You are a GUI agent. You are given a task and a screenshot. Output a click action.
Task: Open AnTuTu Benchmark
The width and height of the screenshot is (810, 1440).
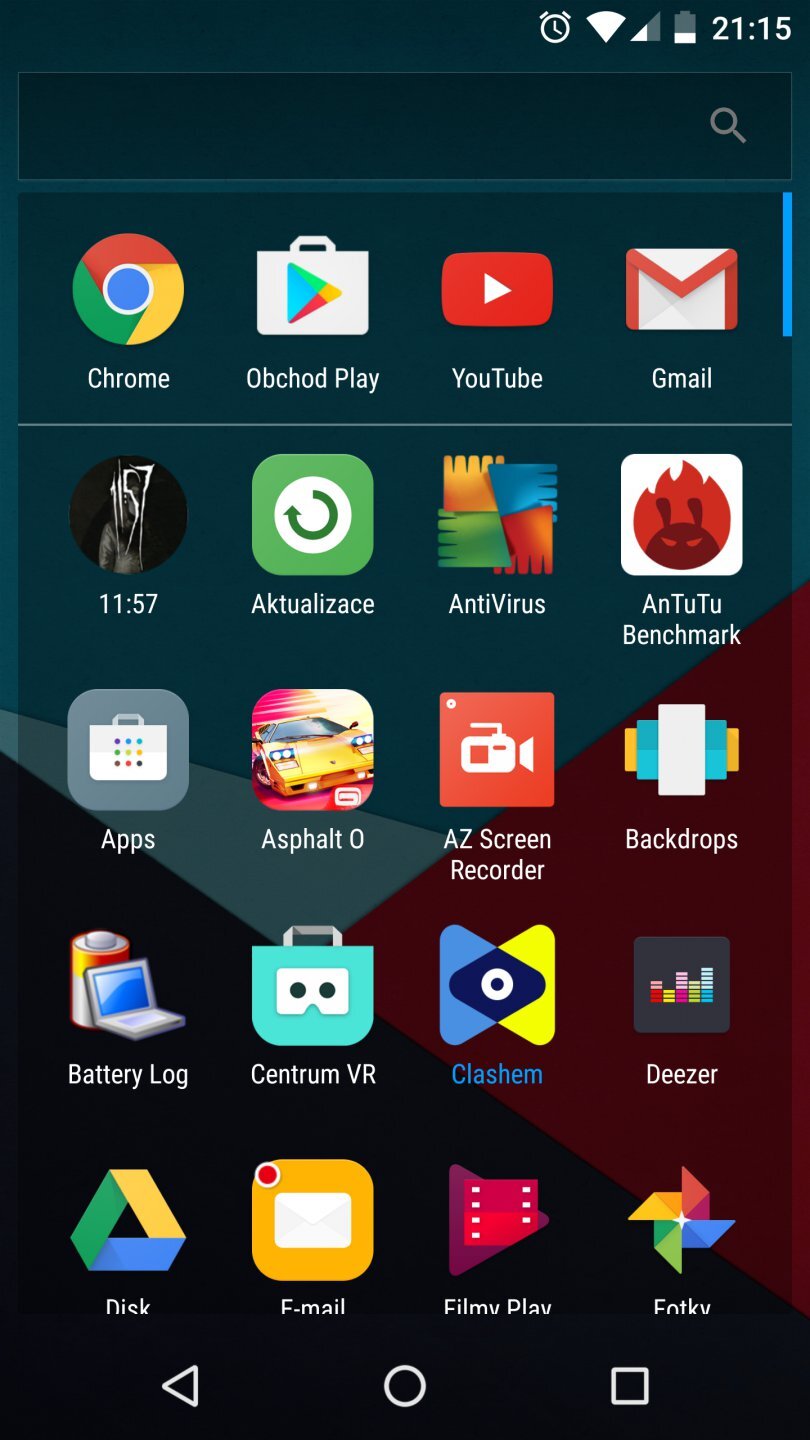coord(681,514)
